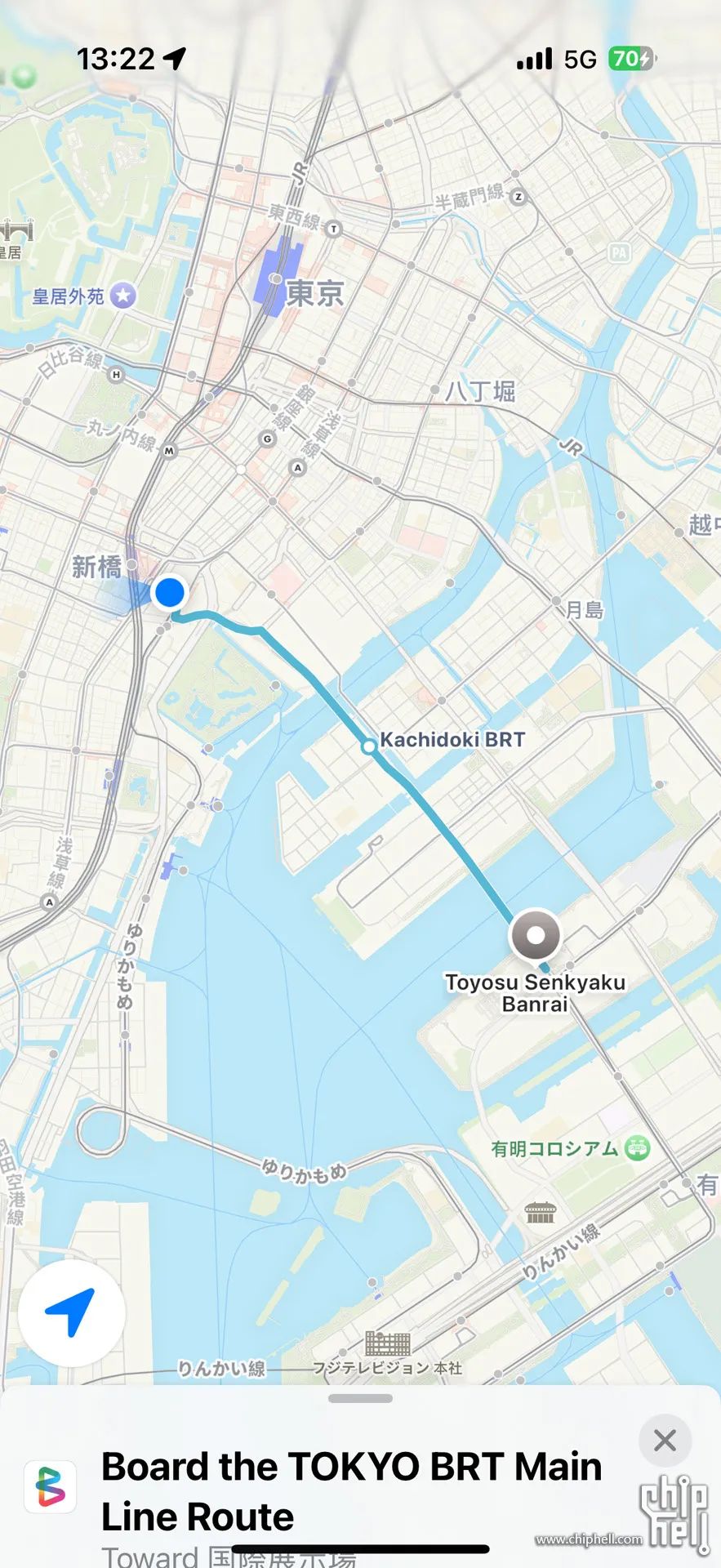The width and height of the screenshot is (721, 1568).
Task: Tap the 東京 station marker
Action: coord(274,278)
